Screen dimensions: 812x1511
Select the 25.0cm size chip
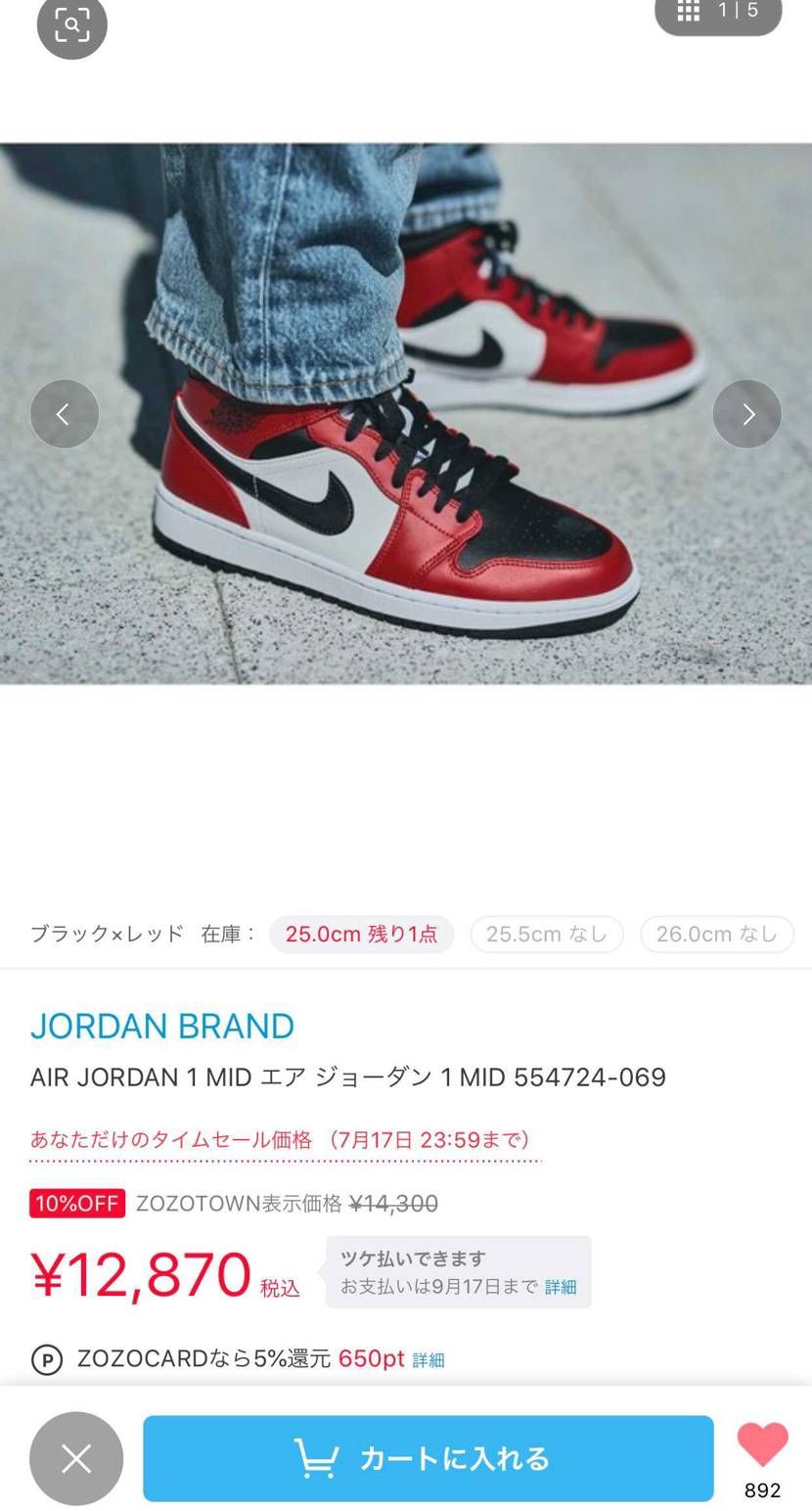coord(361,934)
